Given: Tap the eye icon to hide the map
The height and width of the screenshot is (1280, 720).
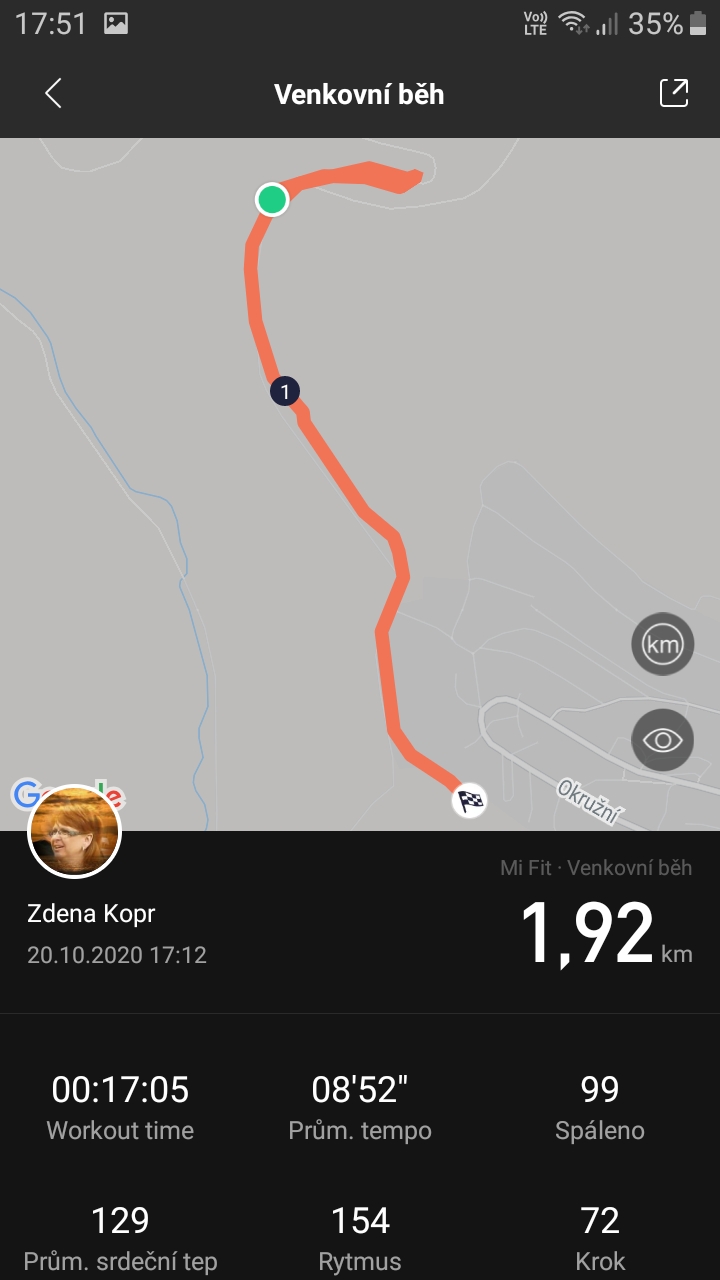Looking at the screenshot, I should pos(662,740).
